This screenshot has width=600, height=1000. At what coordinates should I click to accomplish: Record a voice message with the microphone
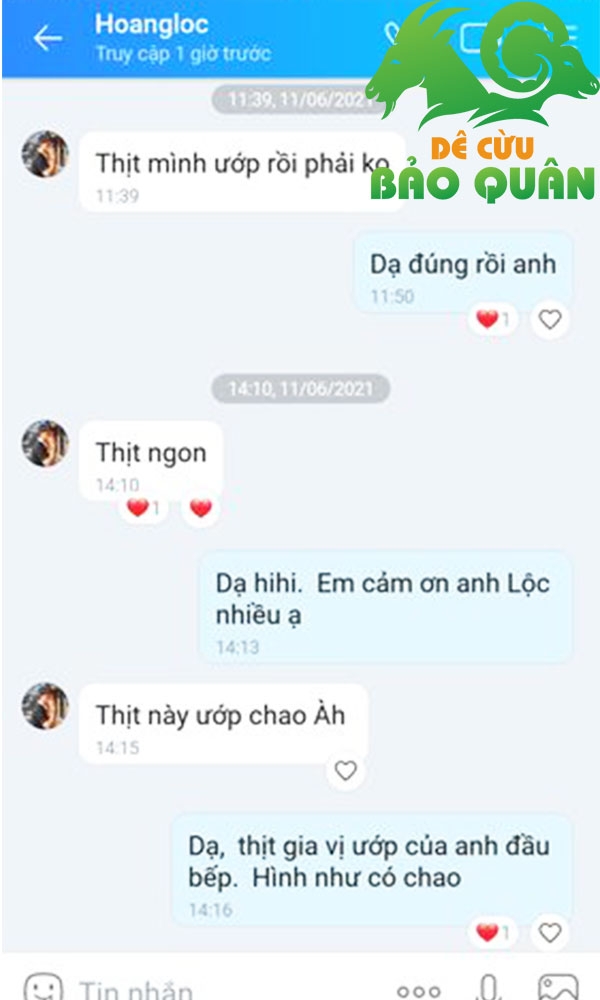488,987
